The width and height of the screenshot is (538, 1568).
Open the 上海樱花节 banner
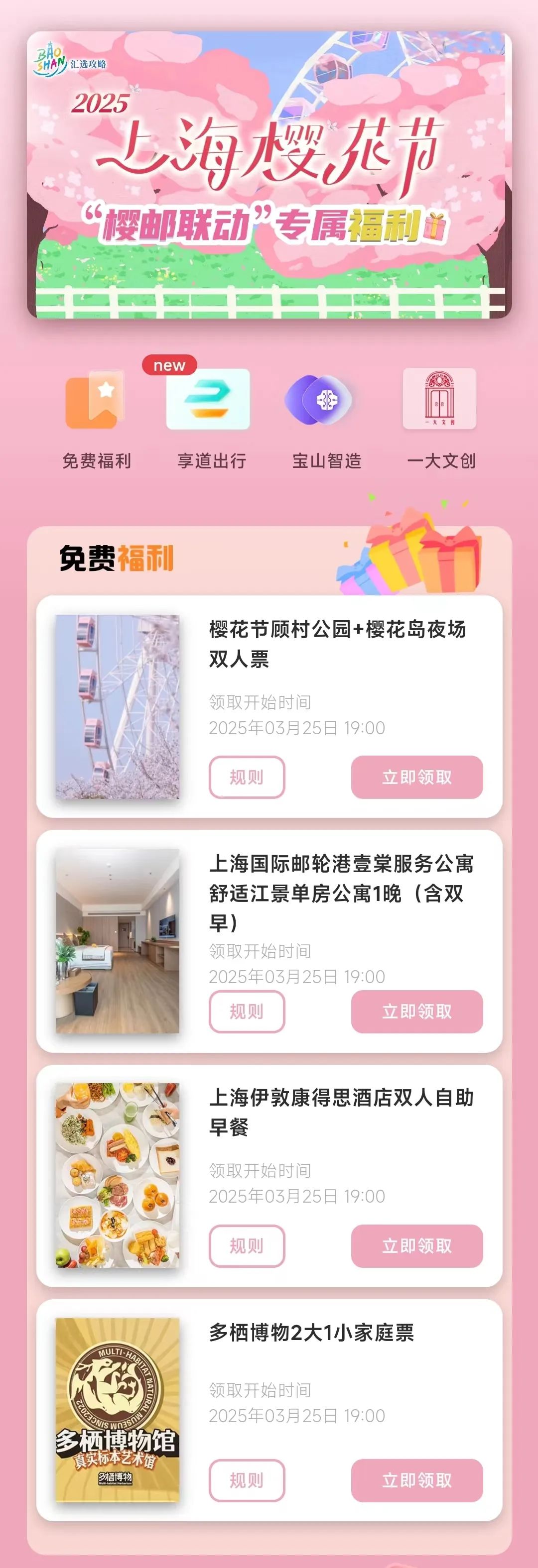click(x=269, y=175)
